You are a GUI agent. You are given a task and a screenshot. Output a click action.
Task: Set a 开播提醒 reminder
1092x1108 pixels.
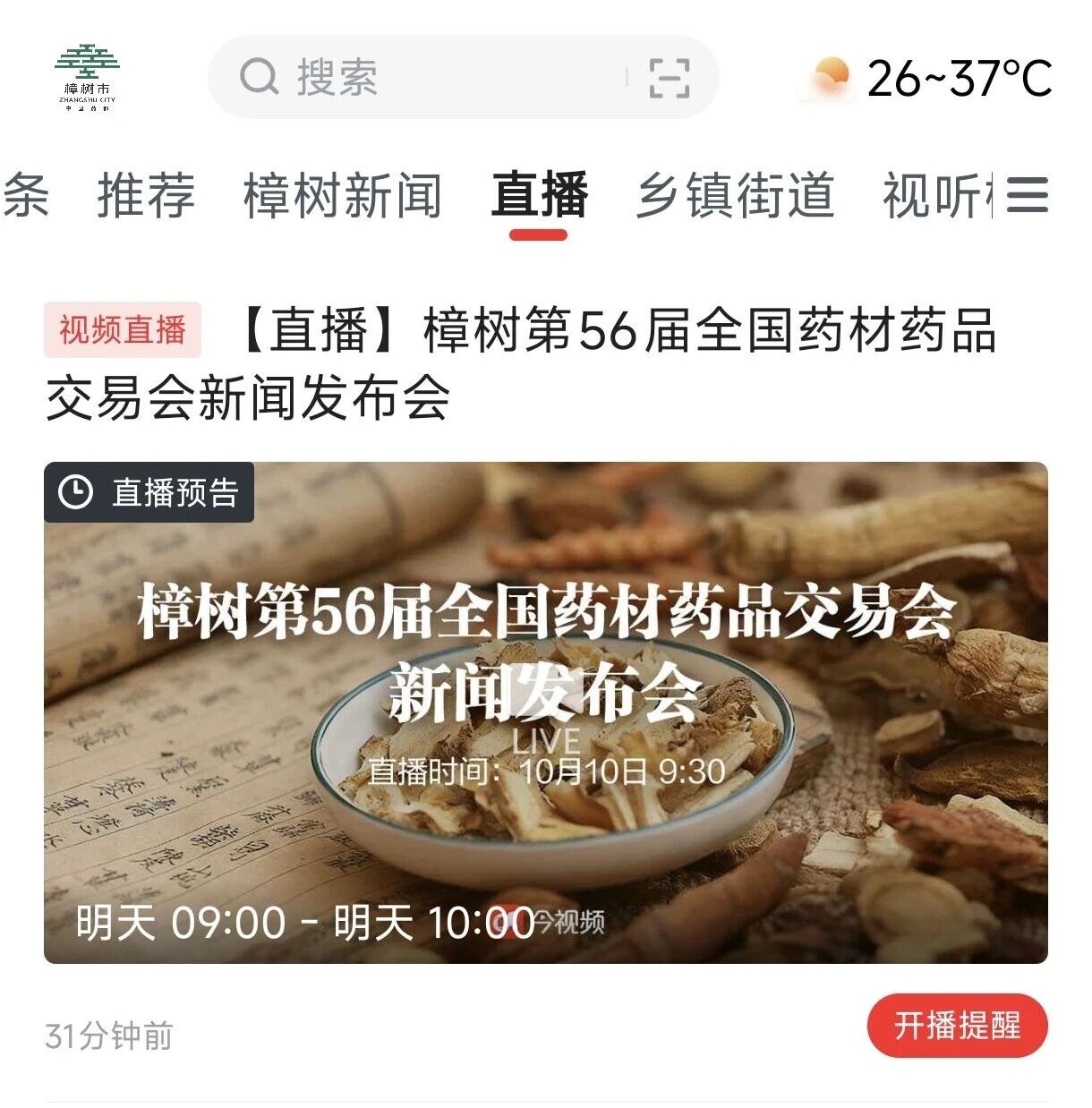(x=957, y=1025)
